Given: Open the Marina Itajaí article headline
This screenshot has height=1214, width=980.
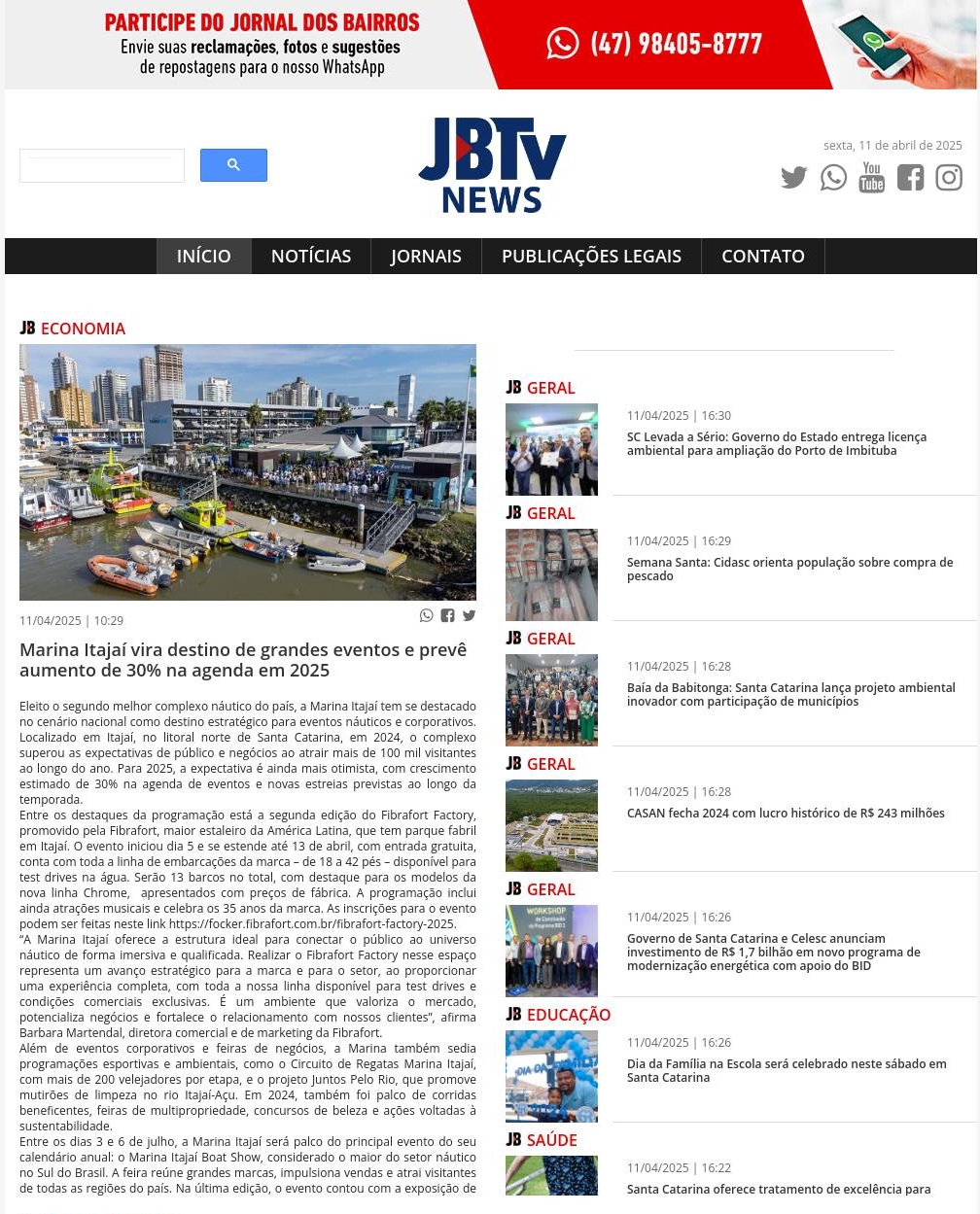Looking at the screenshot, I should point(243,660).
